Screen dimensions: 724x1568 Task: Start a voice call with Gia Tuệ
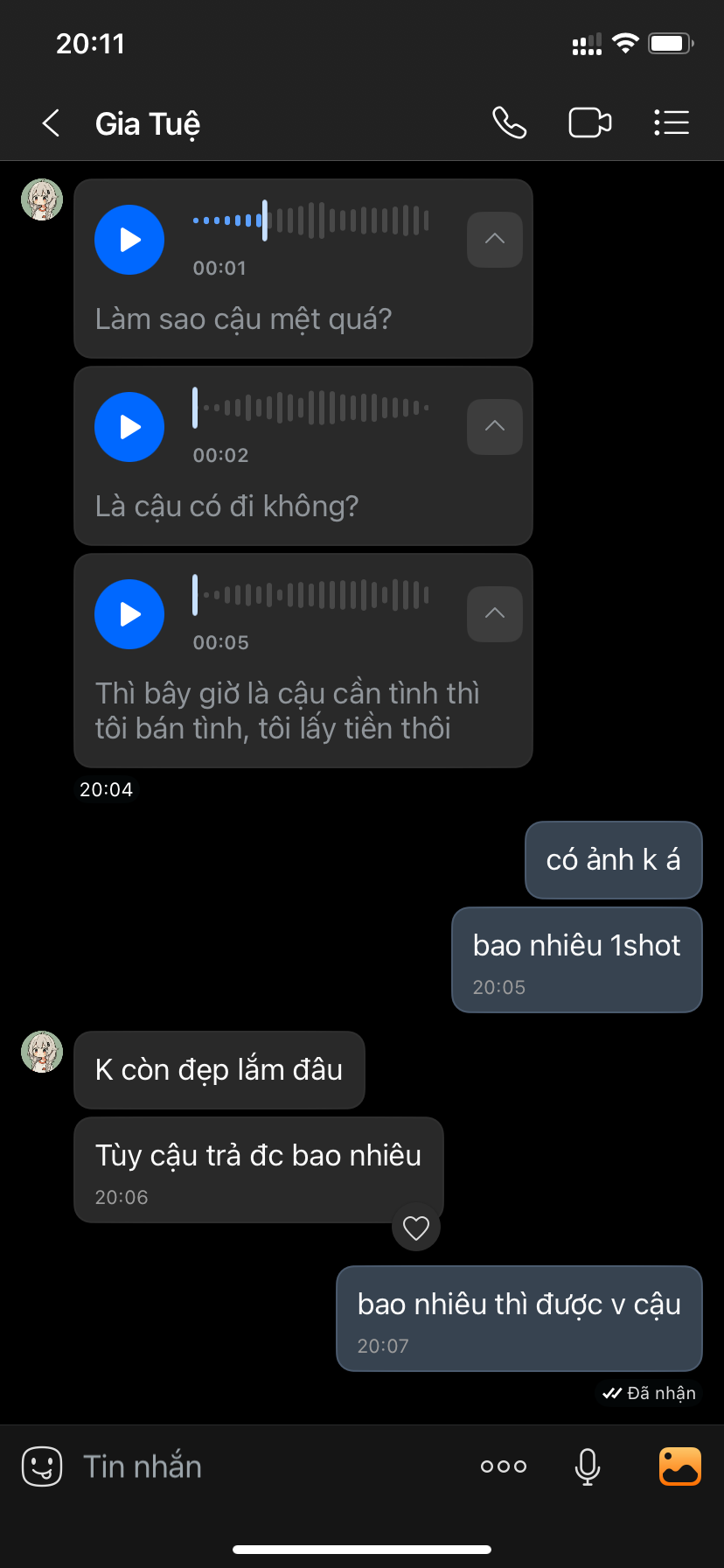click(509, 122)
